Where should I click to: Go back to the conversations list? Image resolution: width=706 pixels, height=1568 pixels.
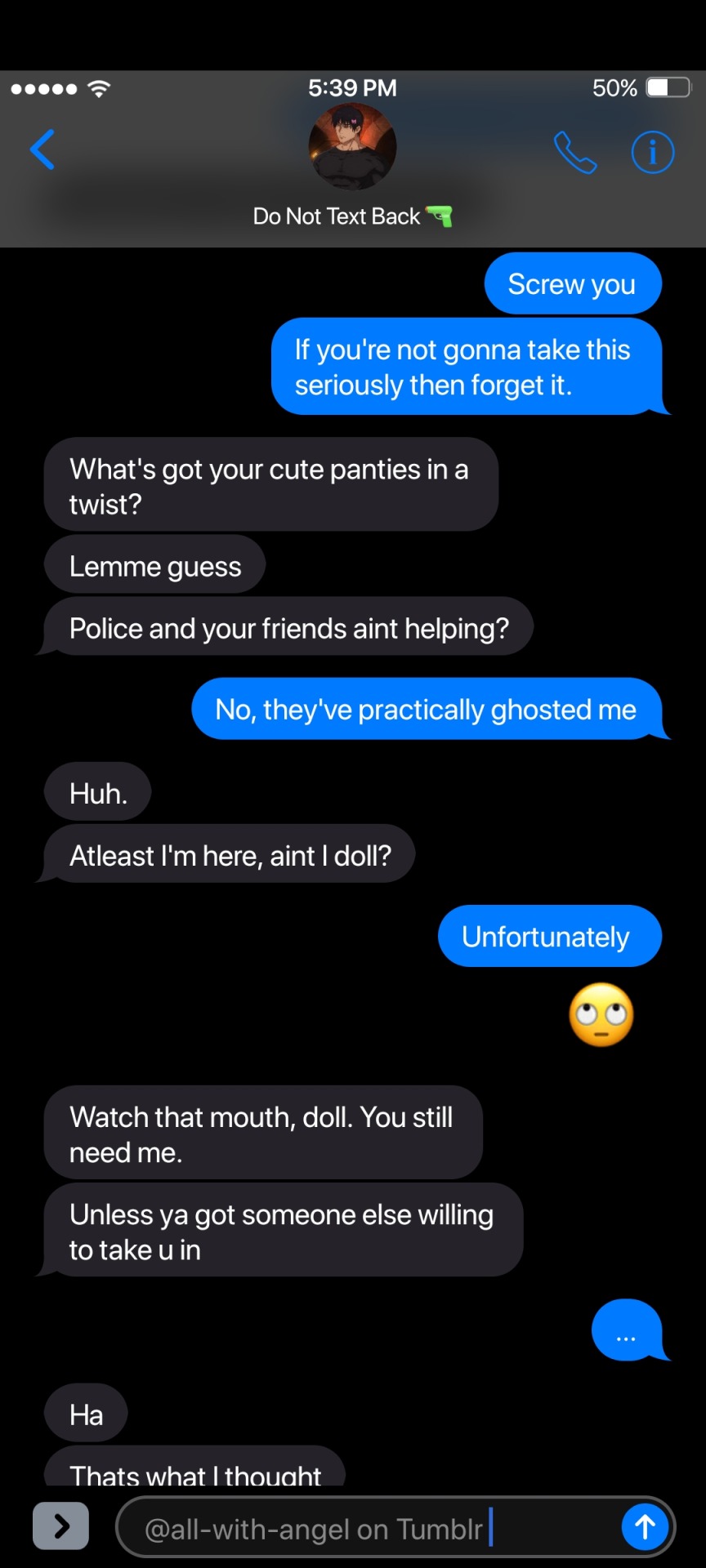(42, 149)
